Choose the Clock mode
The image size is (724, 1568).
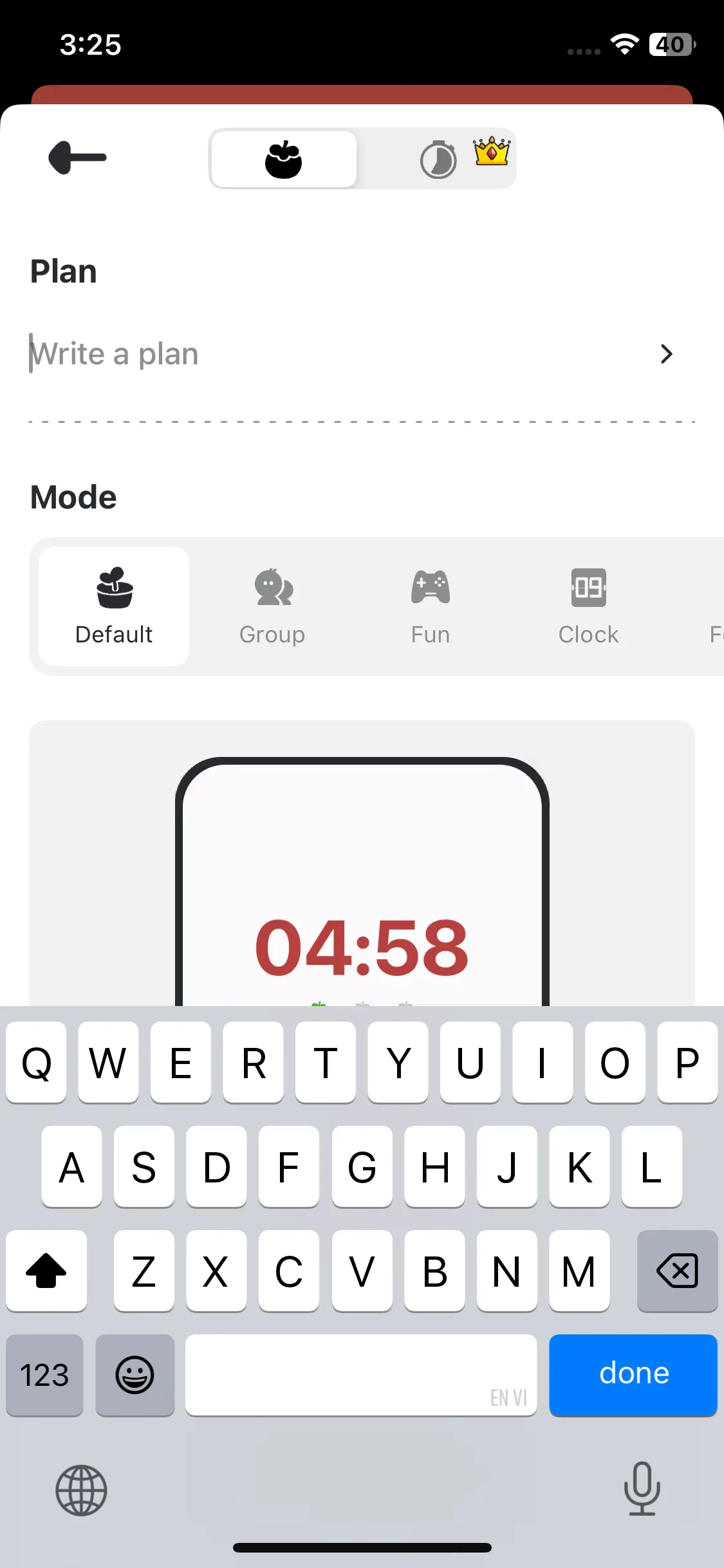point(588,606)
